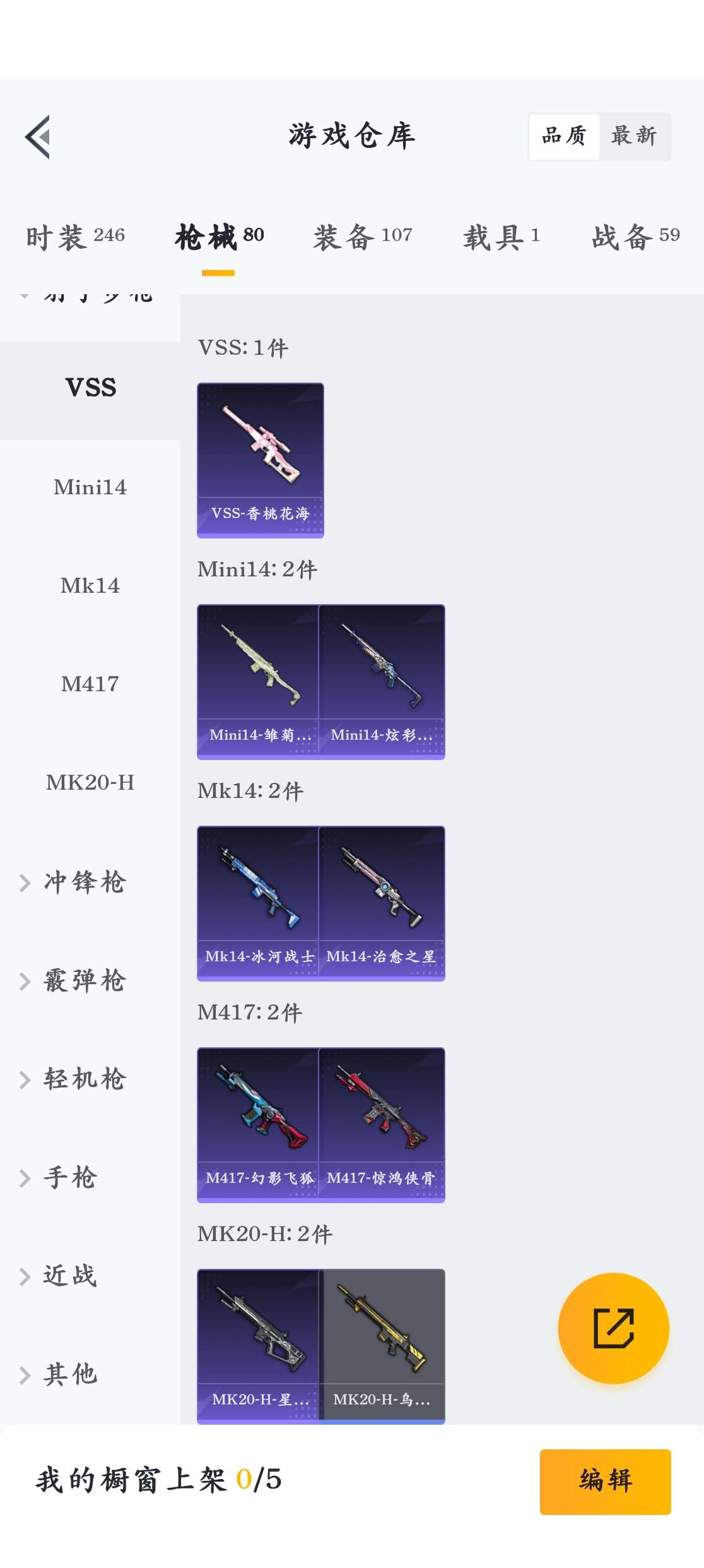Expand the 冲锋枪 category

(x=90, y=882)
